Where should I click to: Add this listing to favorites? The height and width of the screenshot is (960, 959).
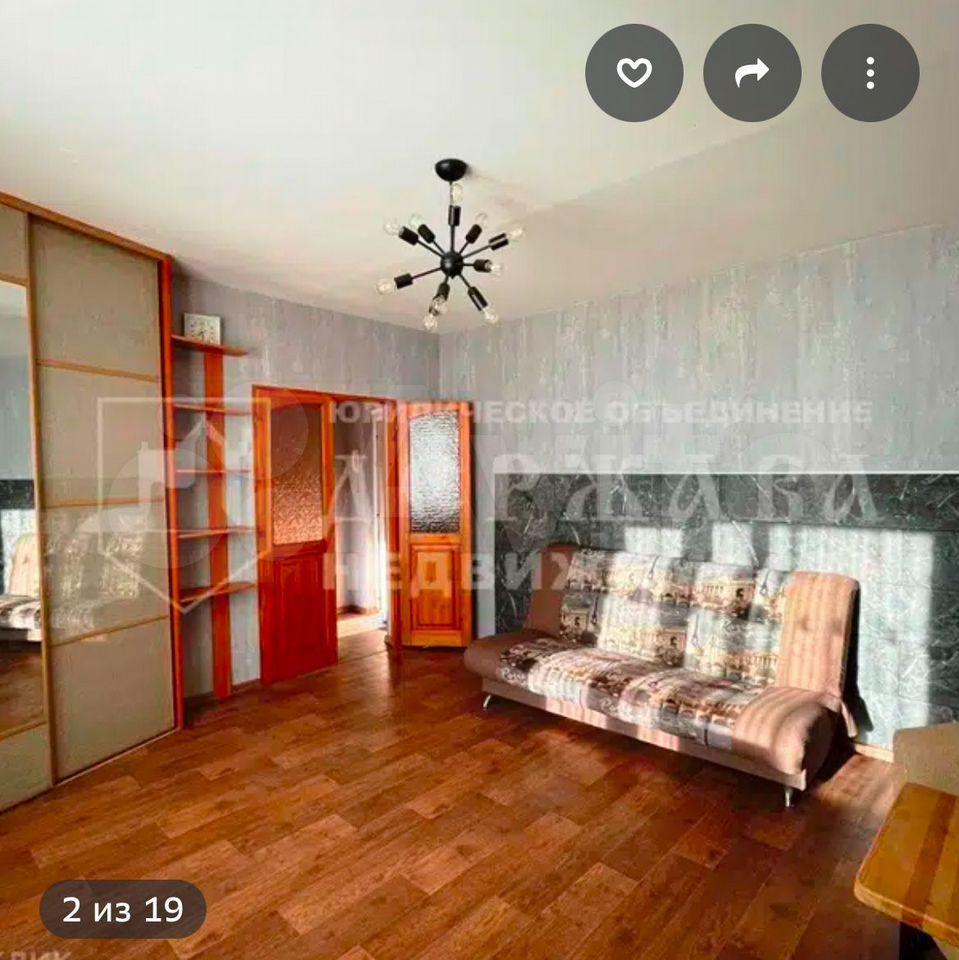pyautogui.click(x=634, y=73)
